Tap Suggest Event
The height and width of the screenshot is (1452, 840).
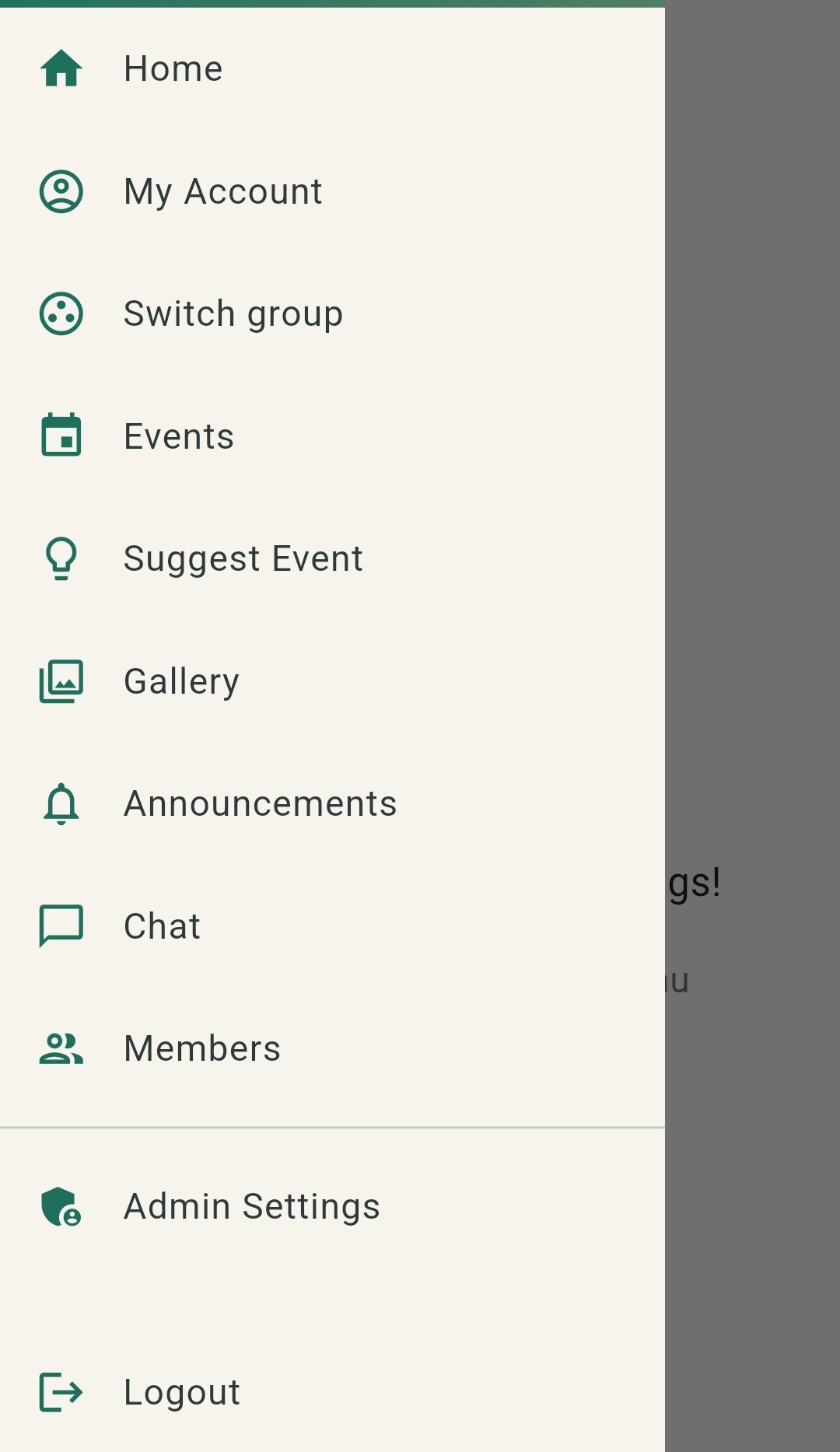[243, 558]
